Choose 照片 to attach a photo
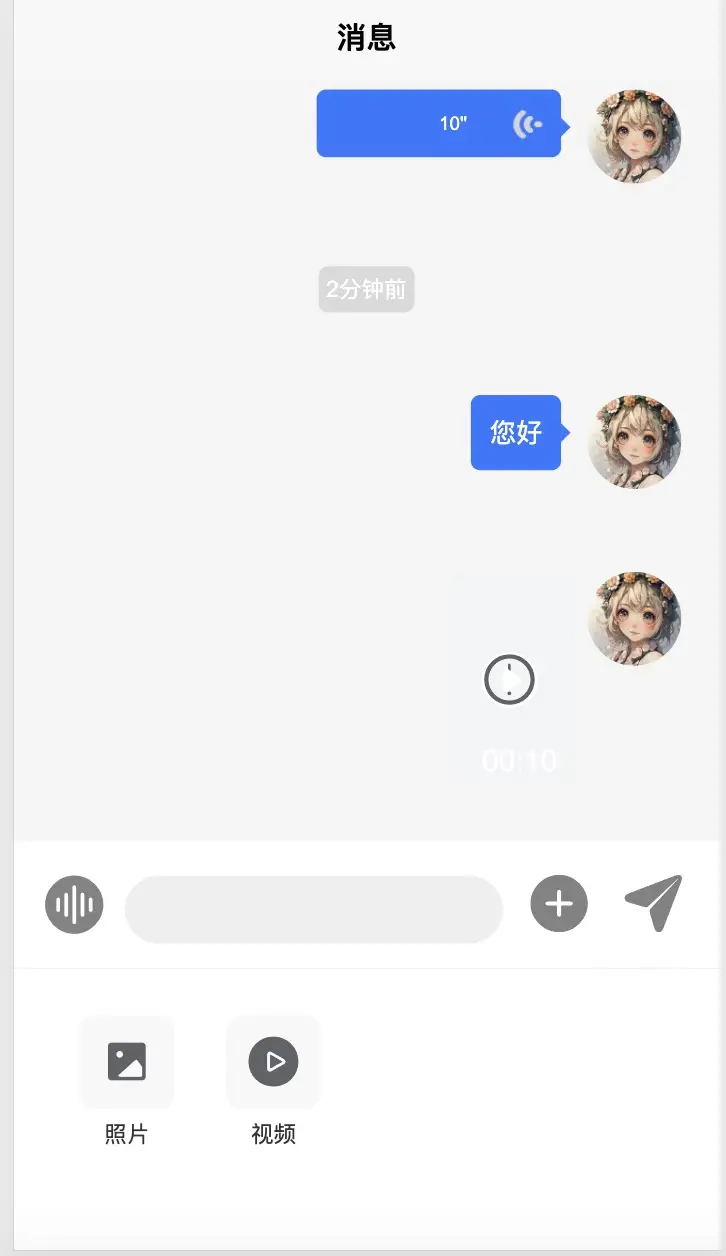This screenshot has width=726, height=1256. pyautogui.click(x=127, y=1062)
